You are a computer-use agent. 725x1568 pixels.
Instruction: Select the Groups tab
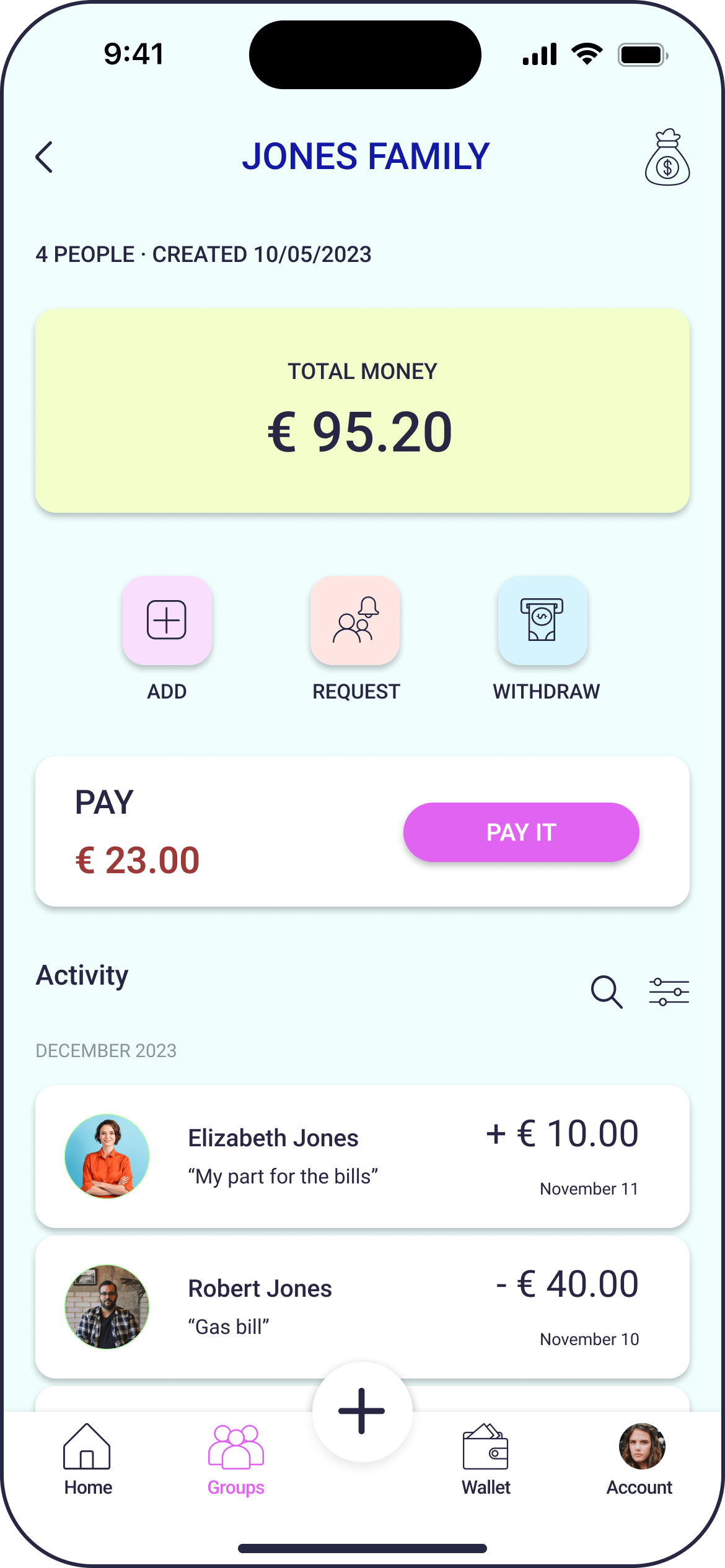pyautogui.click(x=236, y=1458)
